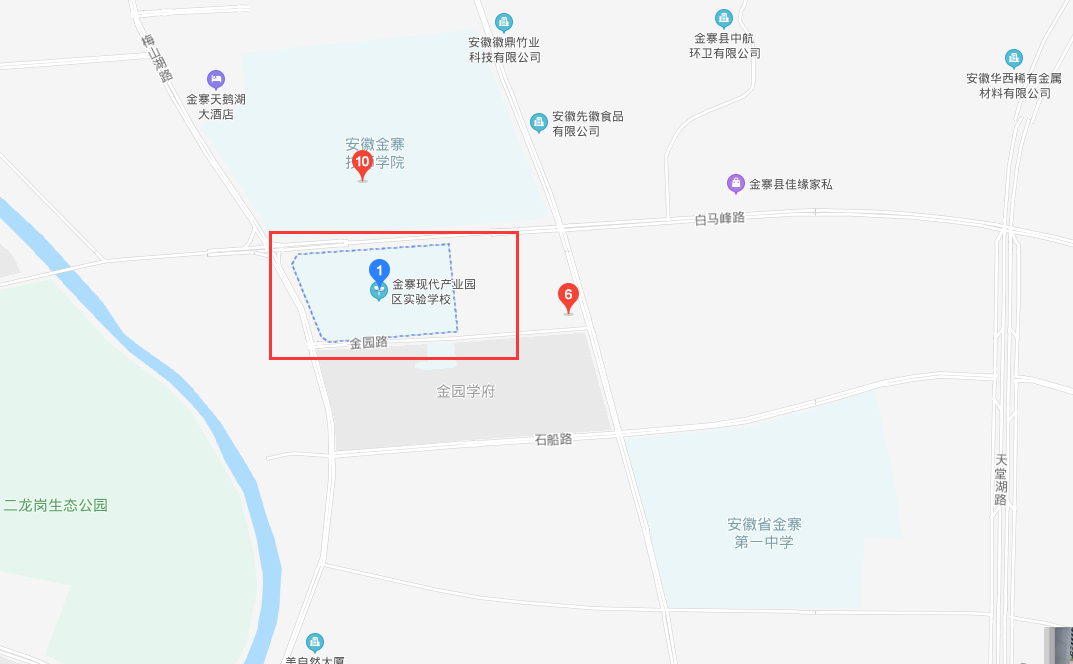1073x664 pixels.
Task: Open the 金寨县佳缘家私 shop icon
Action: (736, 183)
